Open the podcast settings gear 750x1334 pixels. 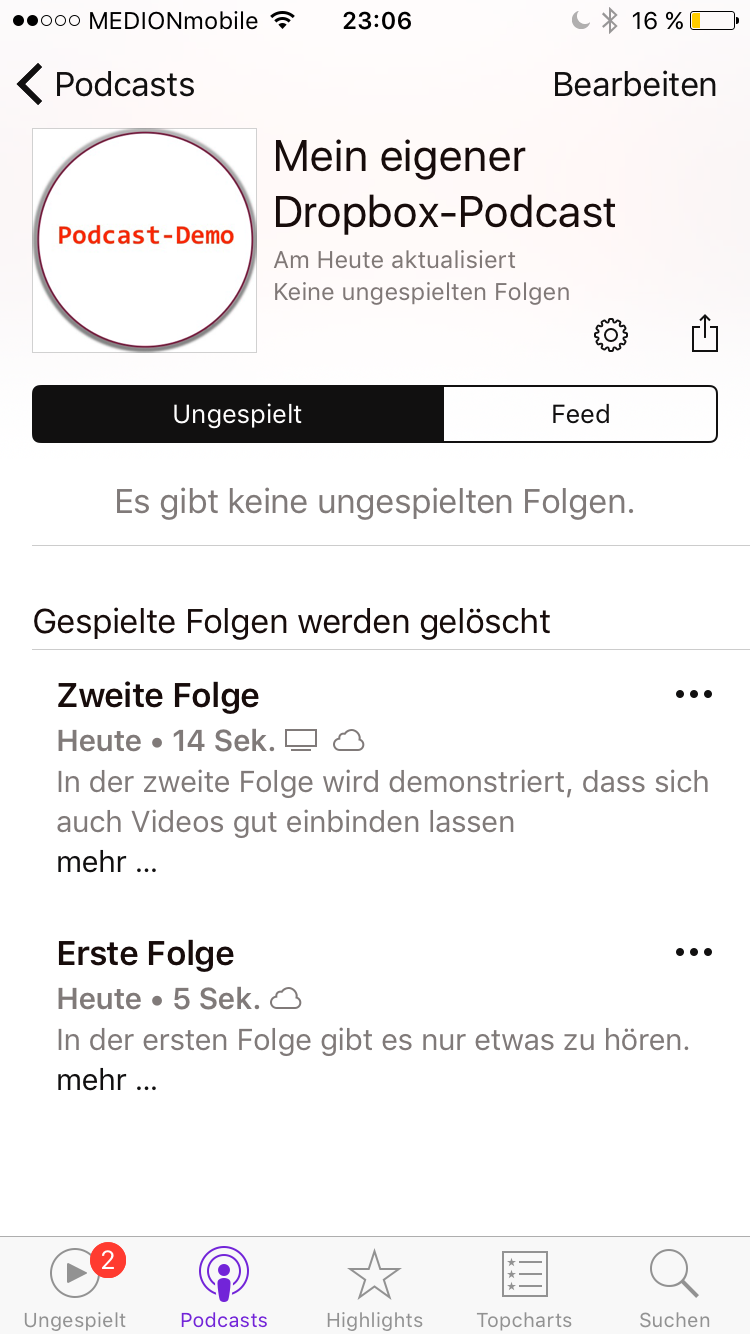click(611, 335)
